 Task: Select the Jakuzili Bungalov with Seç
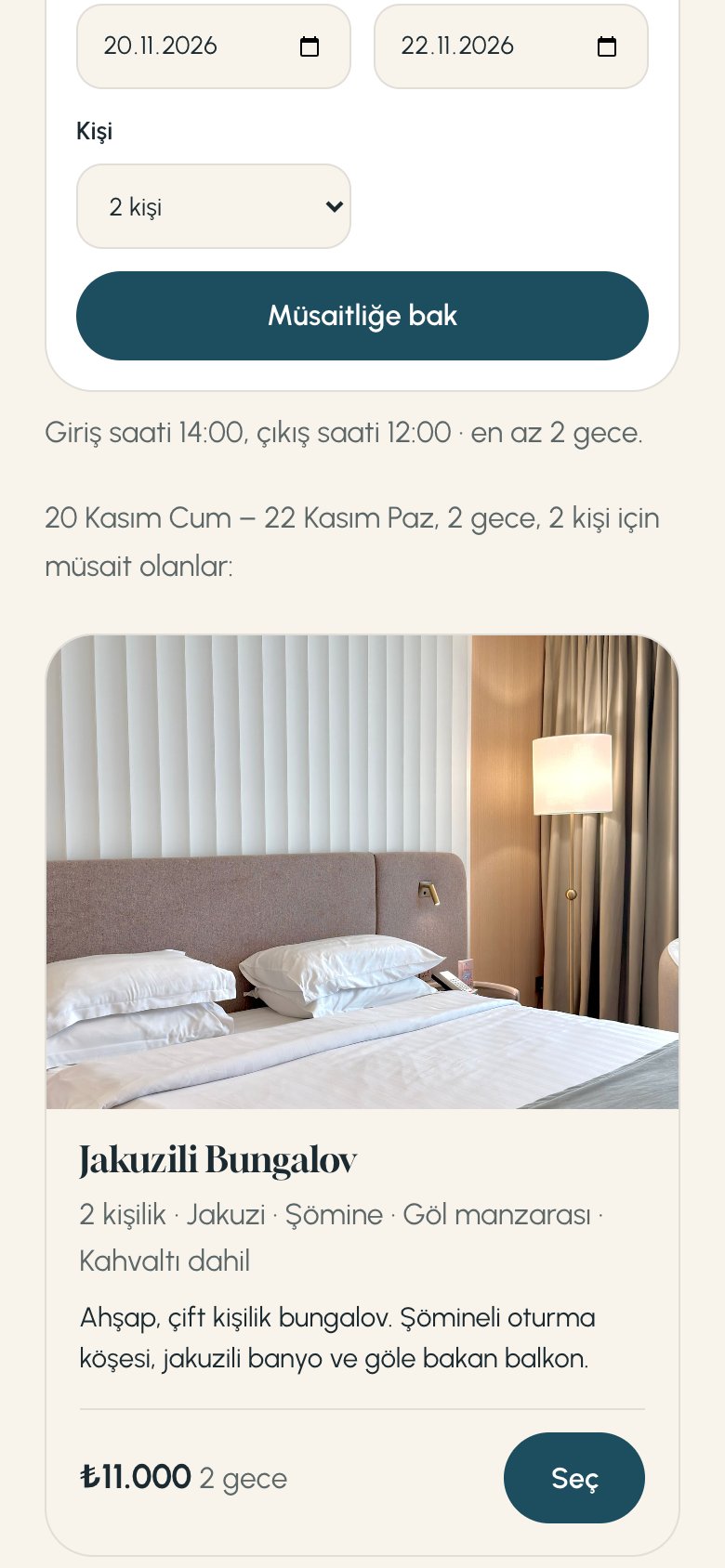(574, 1478)
